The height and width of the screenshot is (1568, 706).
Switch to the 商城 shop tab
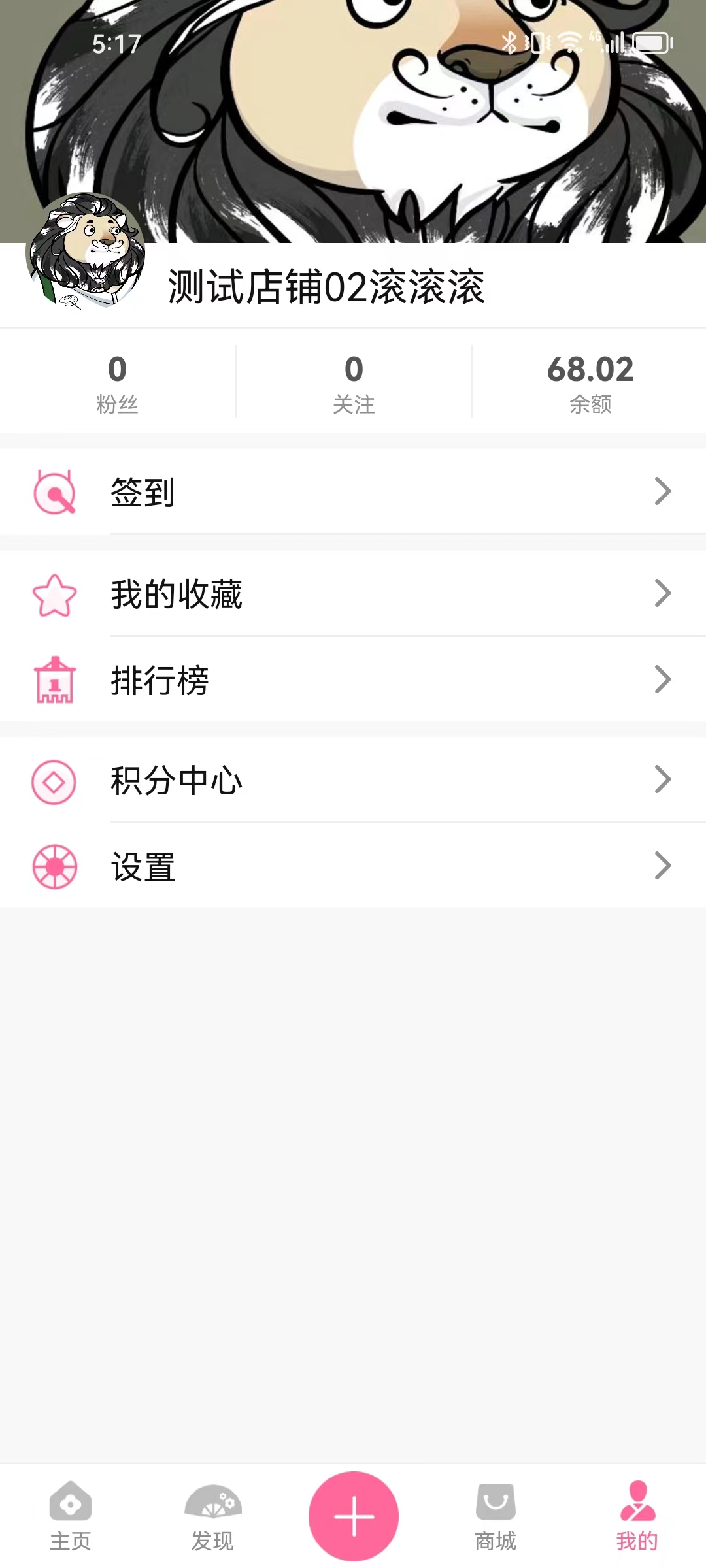(496, 1516)
